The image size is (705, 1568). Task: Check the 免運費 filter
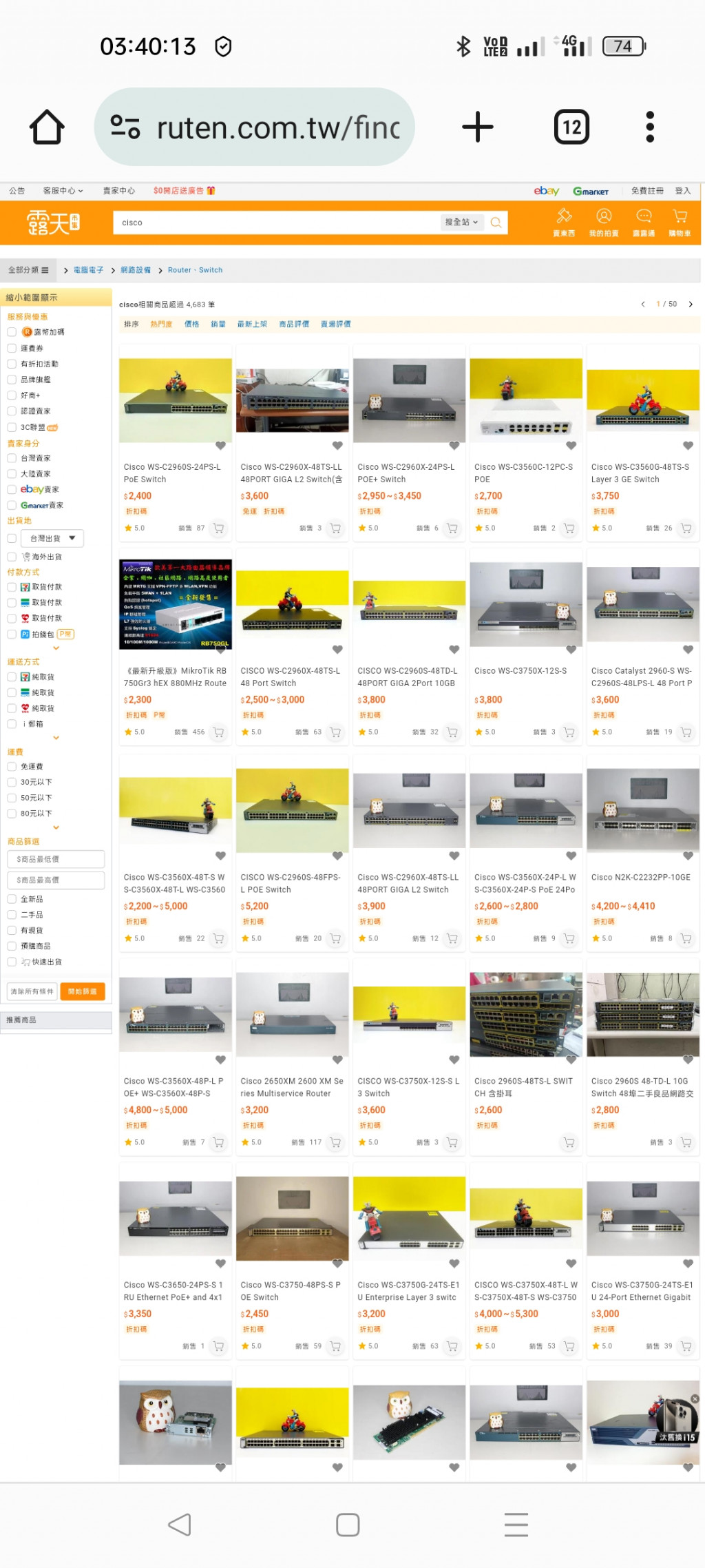click(x=12, y=766)
